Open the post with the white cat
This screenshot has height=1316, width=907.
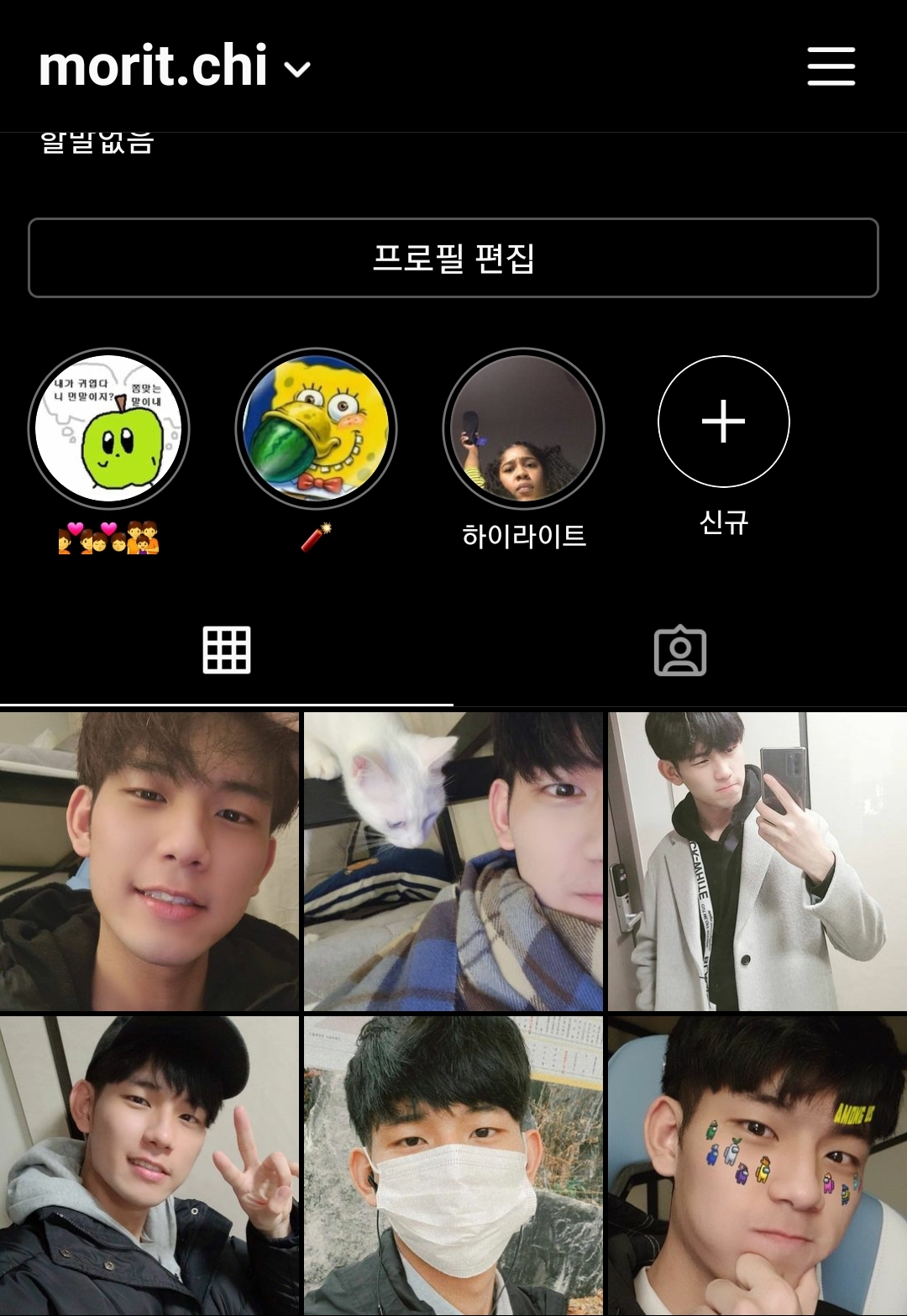[453, 861]
